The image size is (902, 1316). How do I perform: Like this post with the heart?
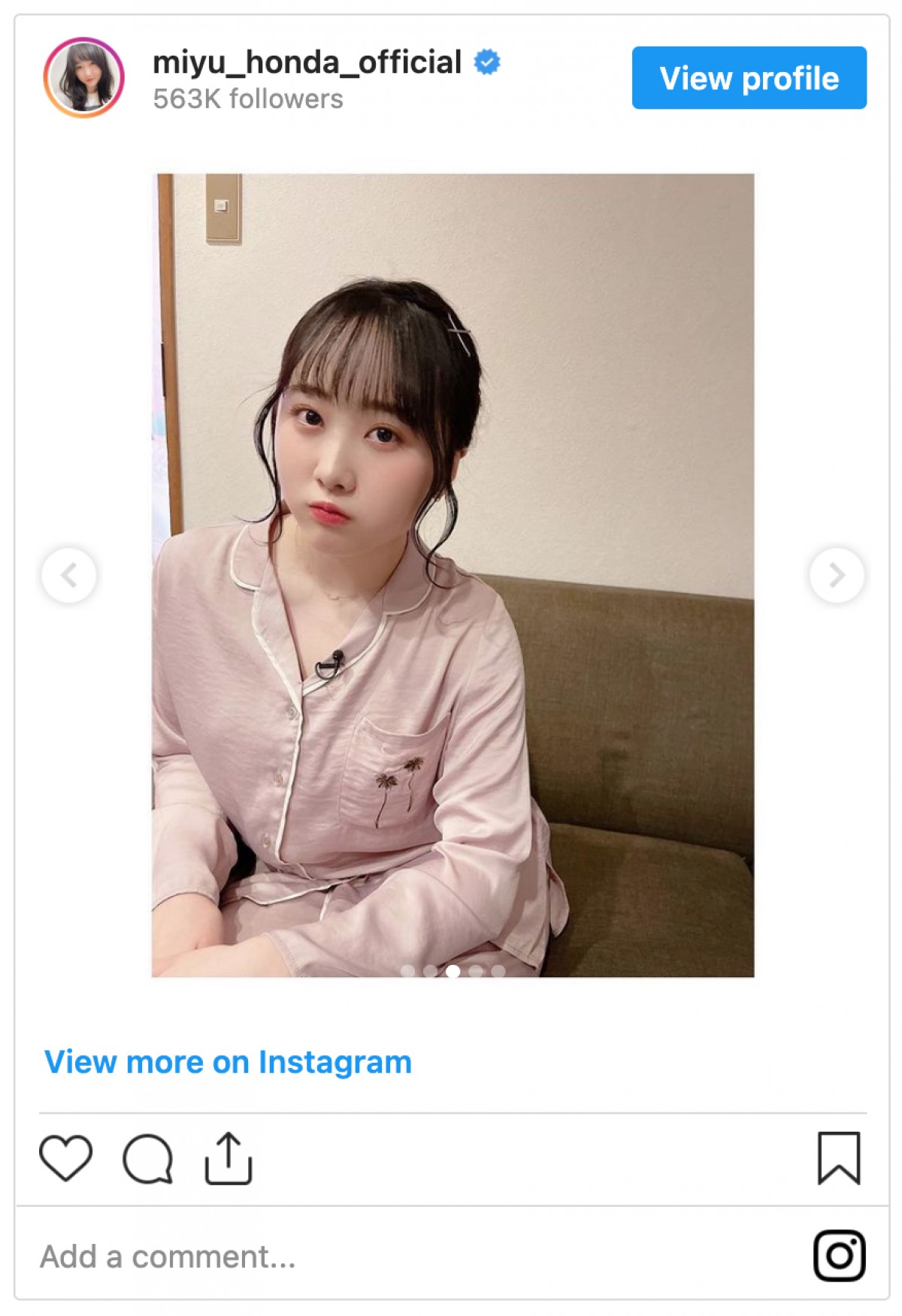tap(65, 1157)
